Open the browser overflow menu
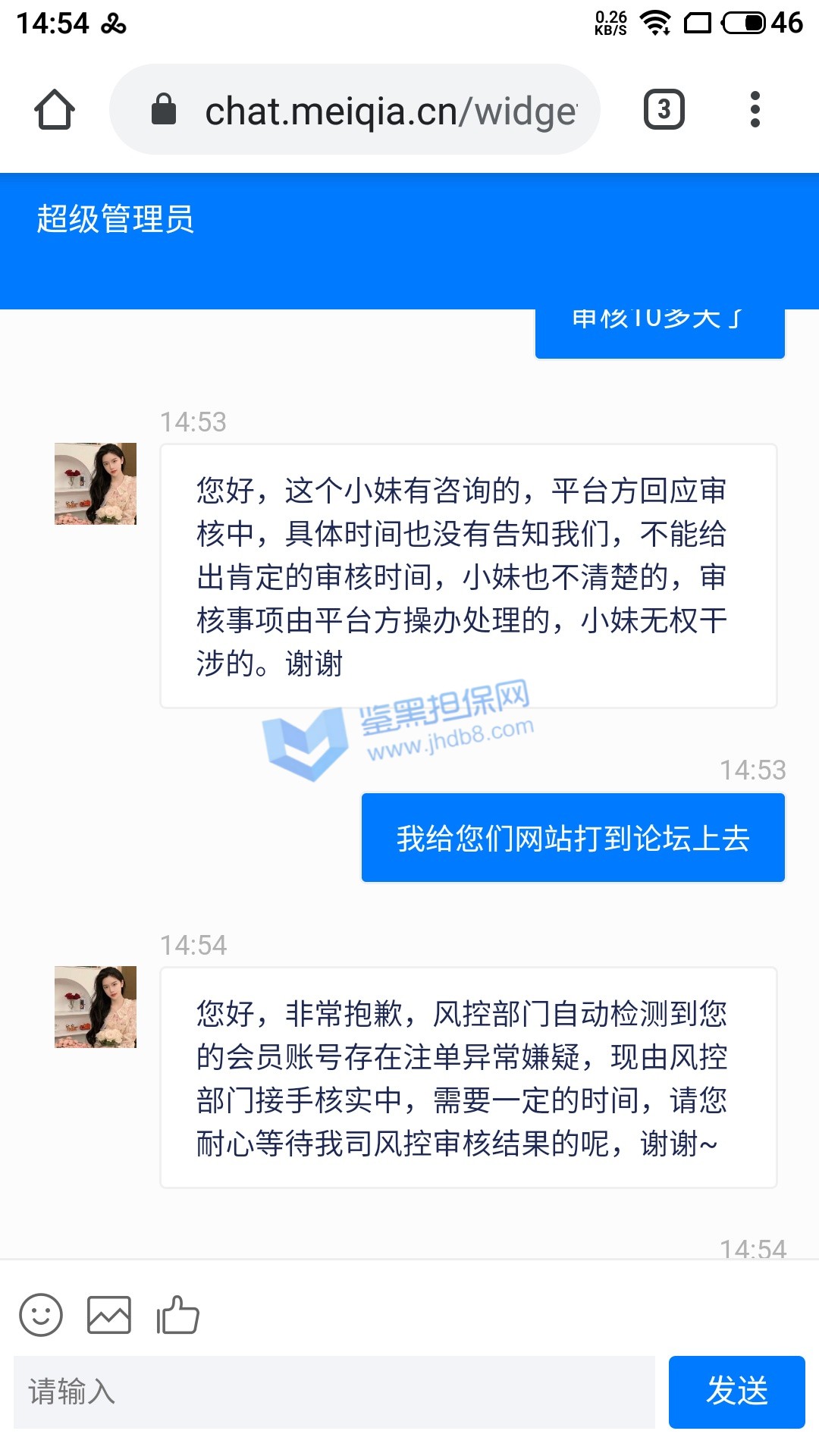Viewport: 819px width, 1456px height. tap(755, 110)
